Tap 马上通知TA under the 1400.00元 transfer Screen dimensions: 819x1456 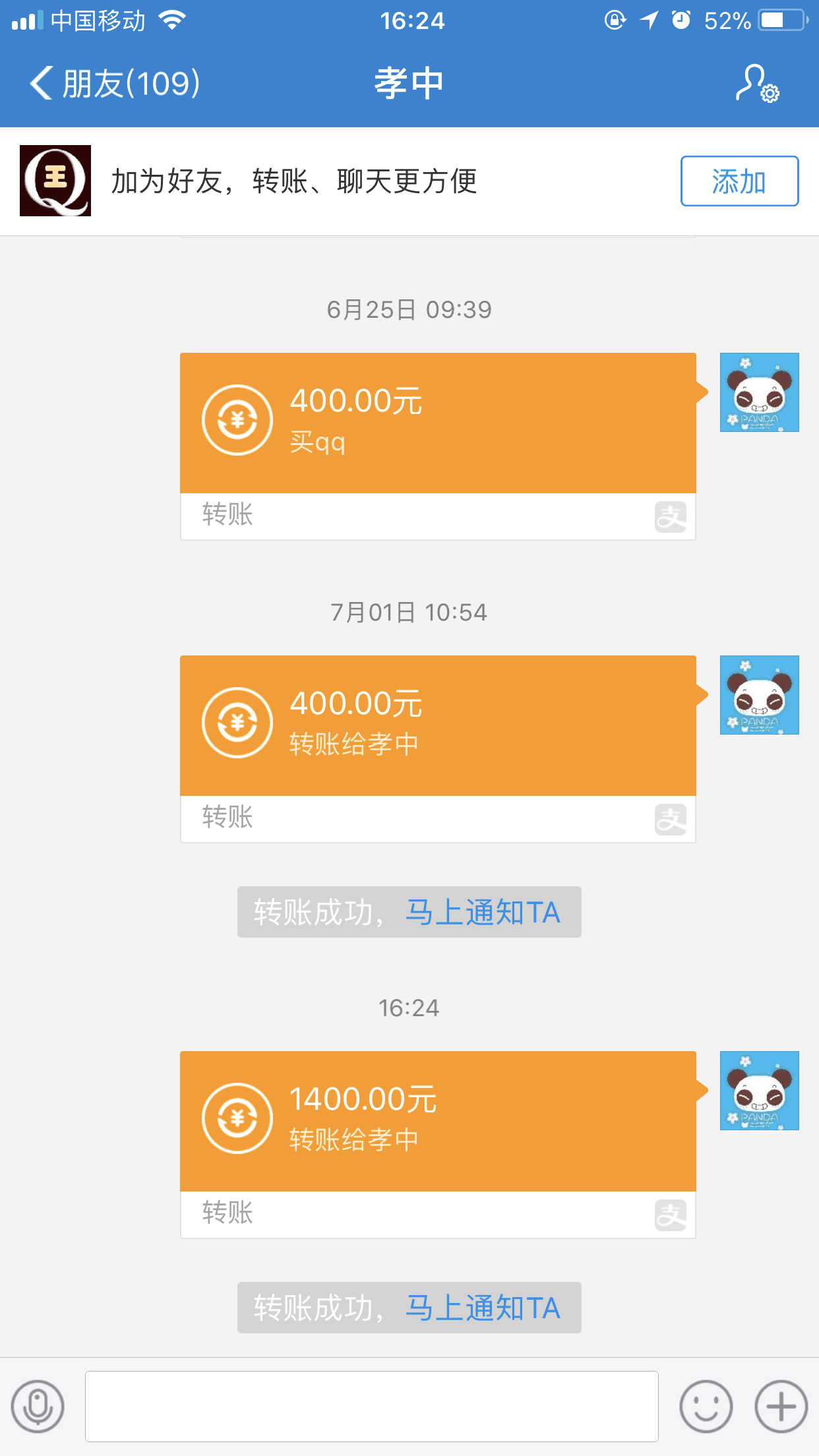[483, 1308]
